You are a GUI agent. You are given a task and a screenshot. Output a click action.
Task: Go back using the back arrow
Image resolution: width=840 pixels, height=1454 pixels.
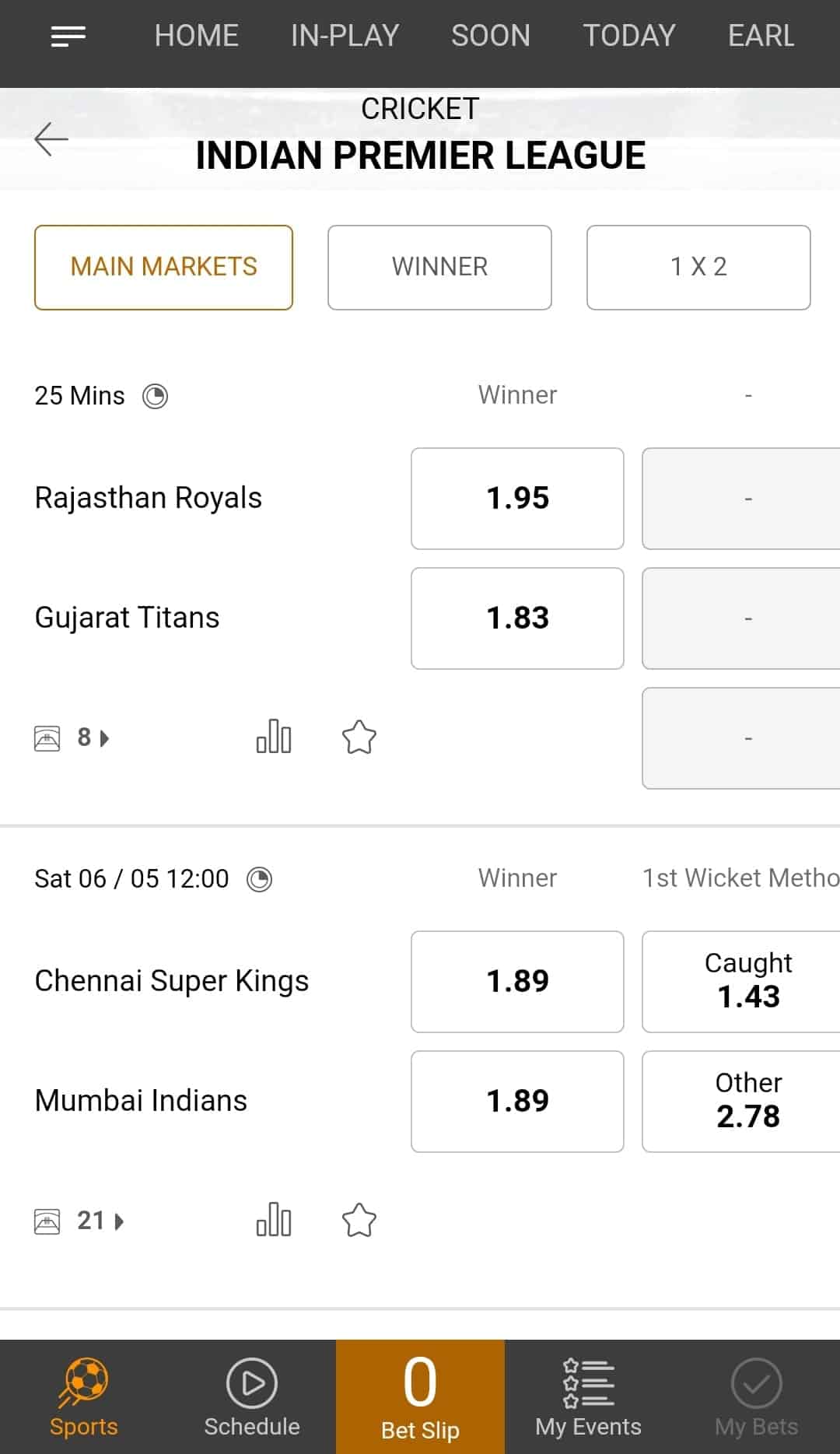(51, 139)
